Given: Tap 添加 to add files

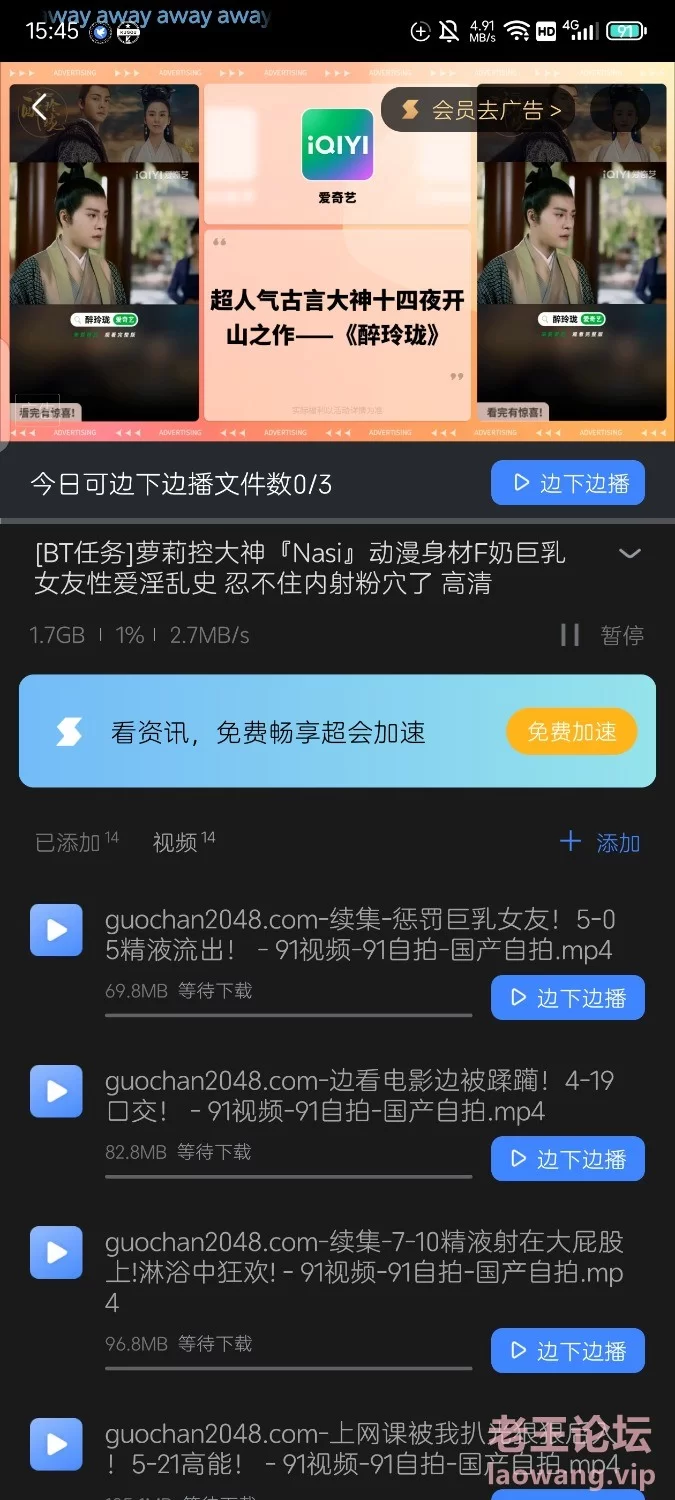Looking at the screenshot, I should 601,842.
